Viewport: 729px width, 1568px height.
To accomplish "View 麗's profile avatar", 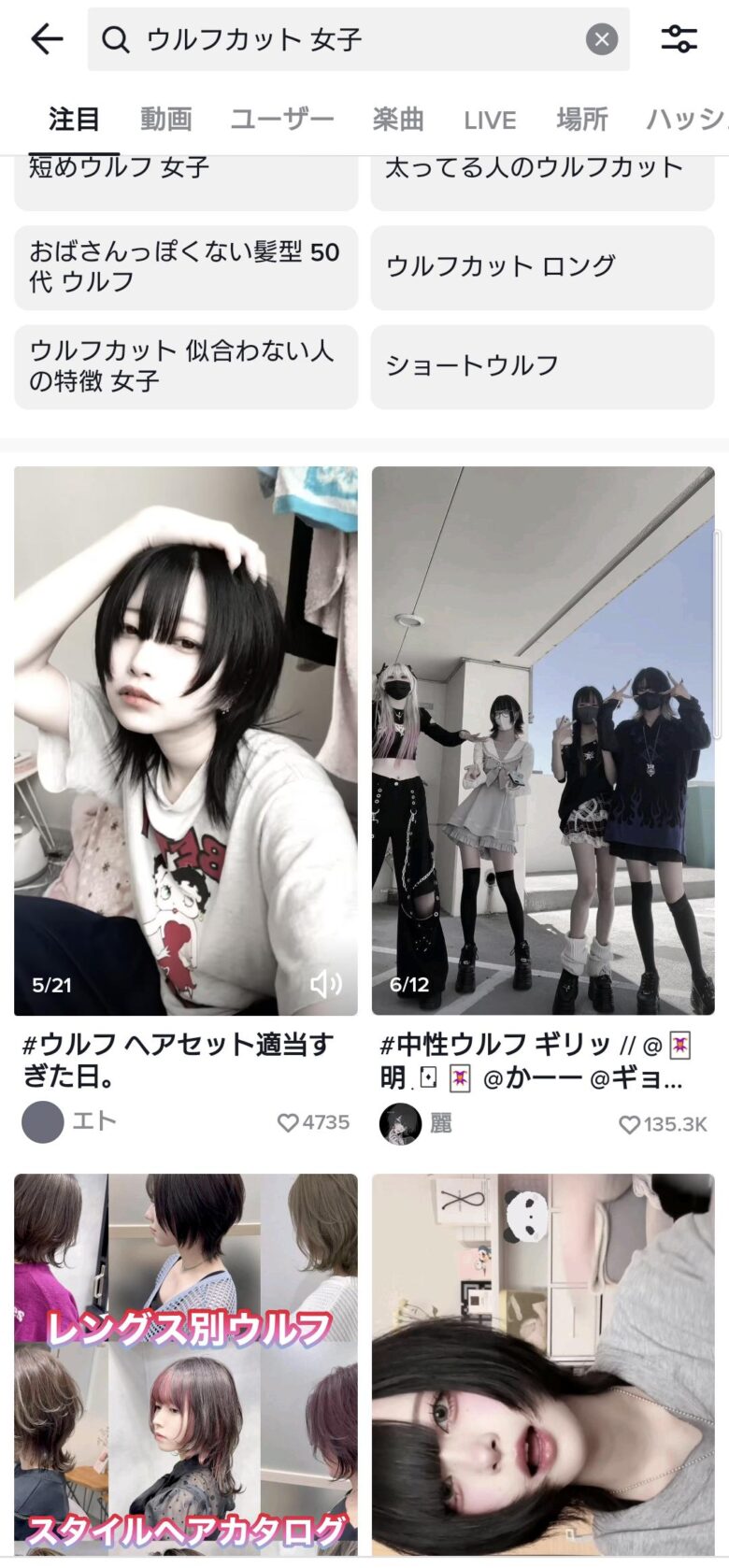I will pos(400,1123).
